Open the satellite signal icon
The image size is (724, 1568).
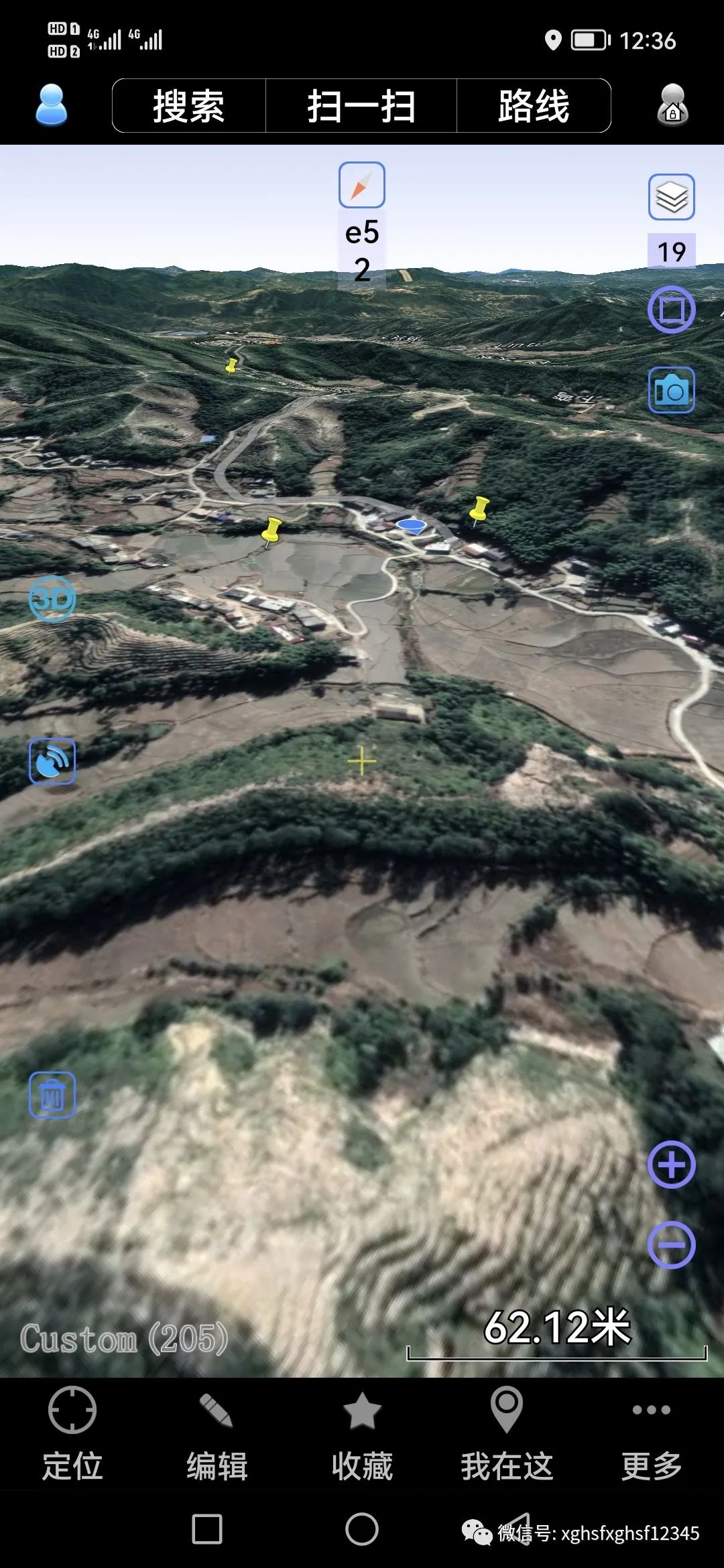coord(52,761)
